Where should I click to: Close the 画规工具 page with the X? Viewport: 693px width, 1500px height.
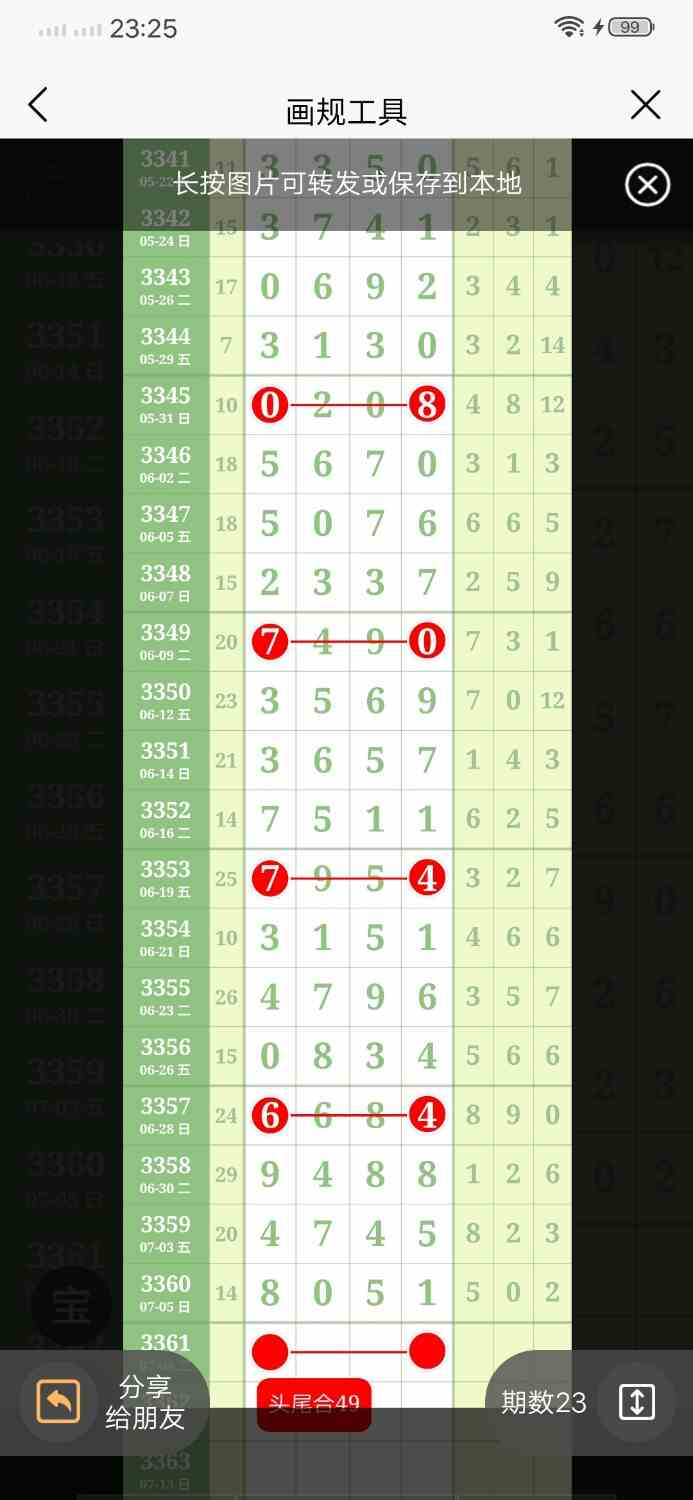click(x=646, y=105)
